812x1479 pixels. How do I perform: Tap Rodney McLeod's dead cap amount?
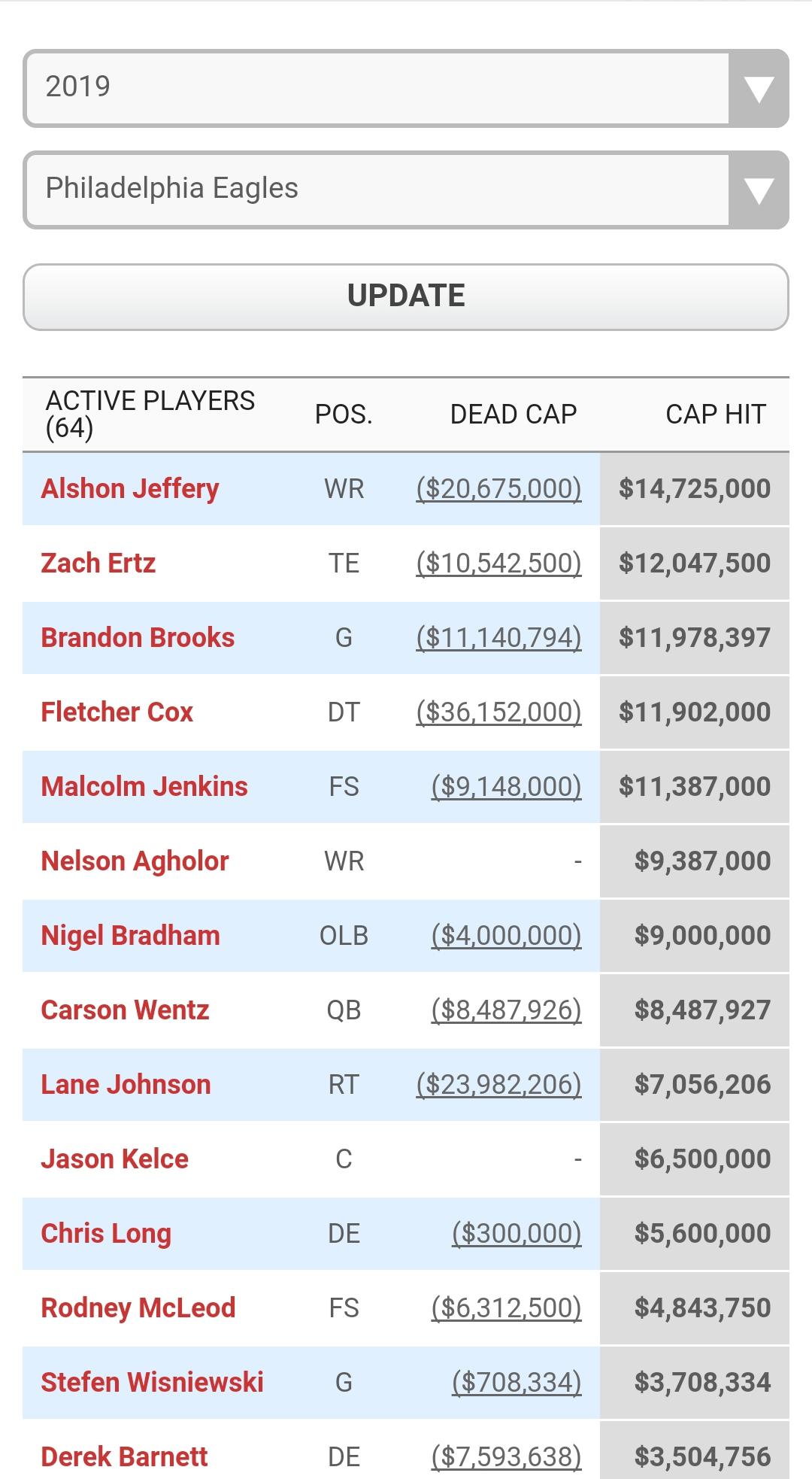pos(506,1308)
